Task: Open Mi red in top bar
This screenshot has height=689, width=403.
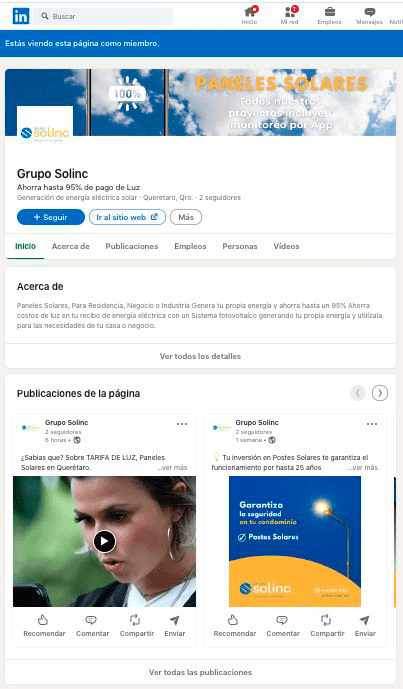Action: pyautogui.click(x=290, y=15)
